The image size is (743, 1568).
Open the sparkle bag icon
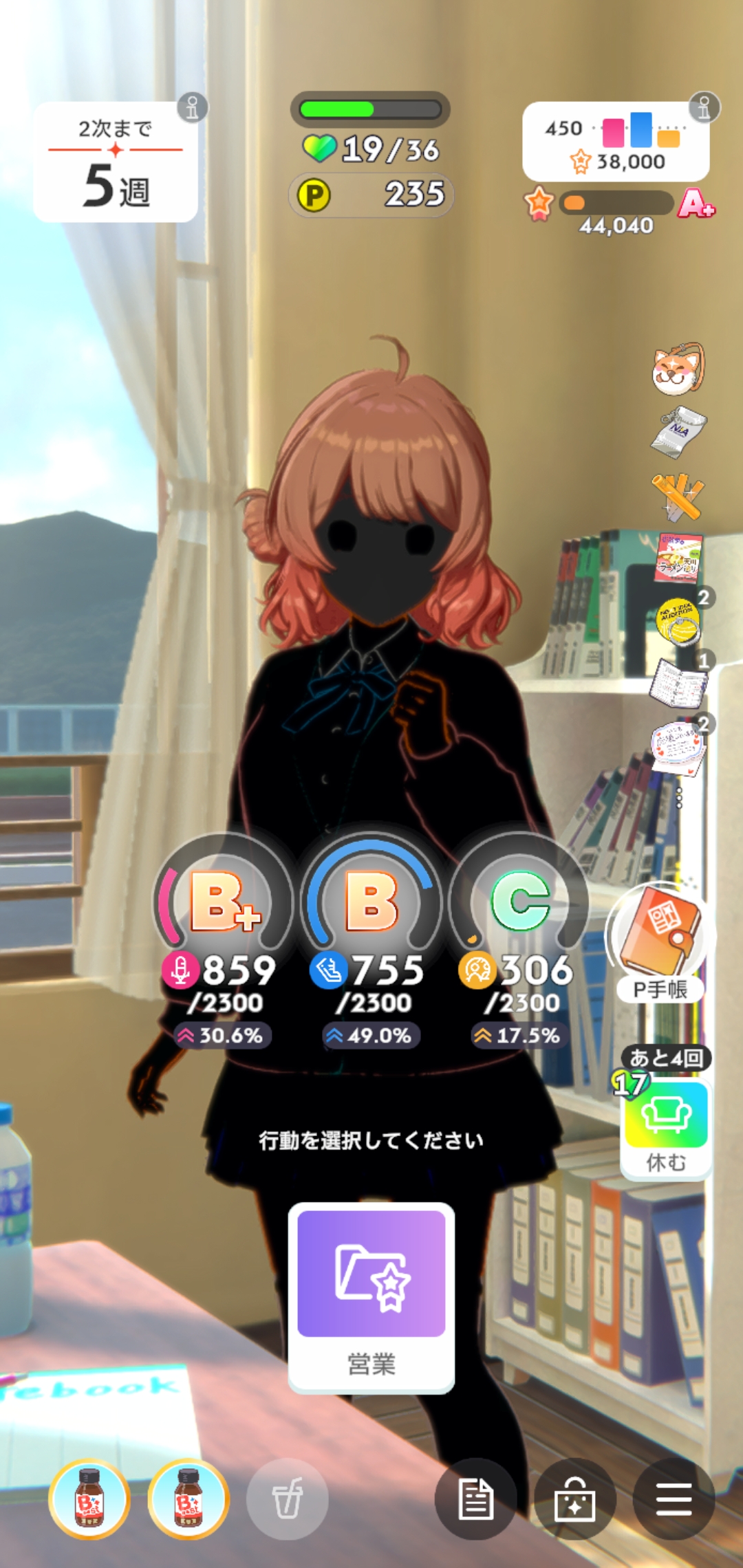pyautogui.click(x=574, y=1499)
